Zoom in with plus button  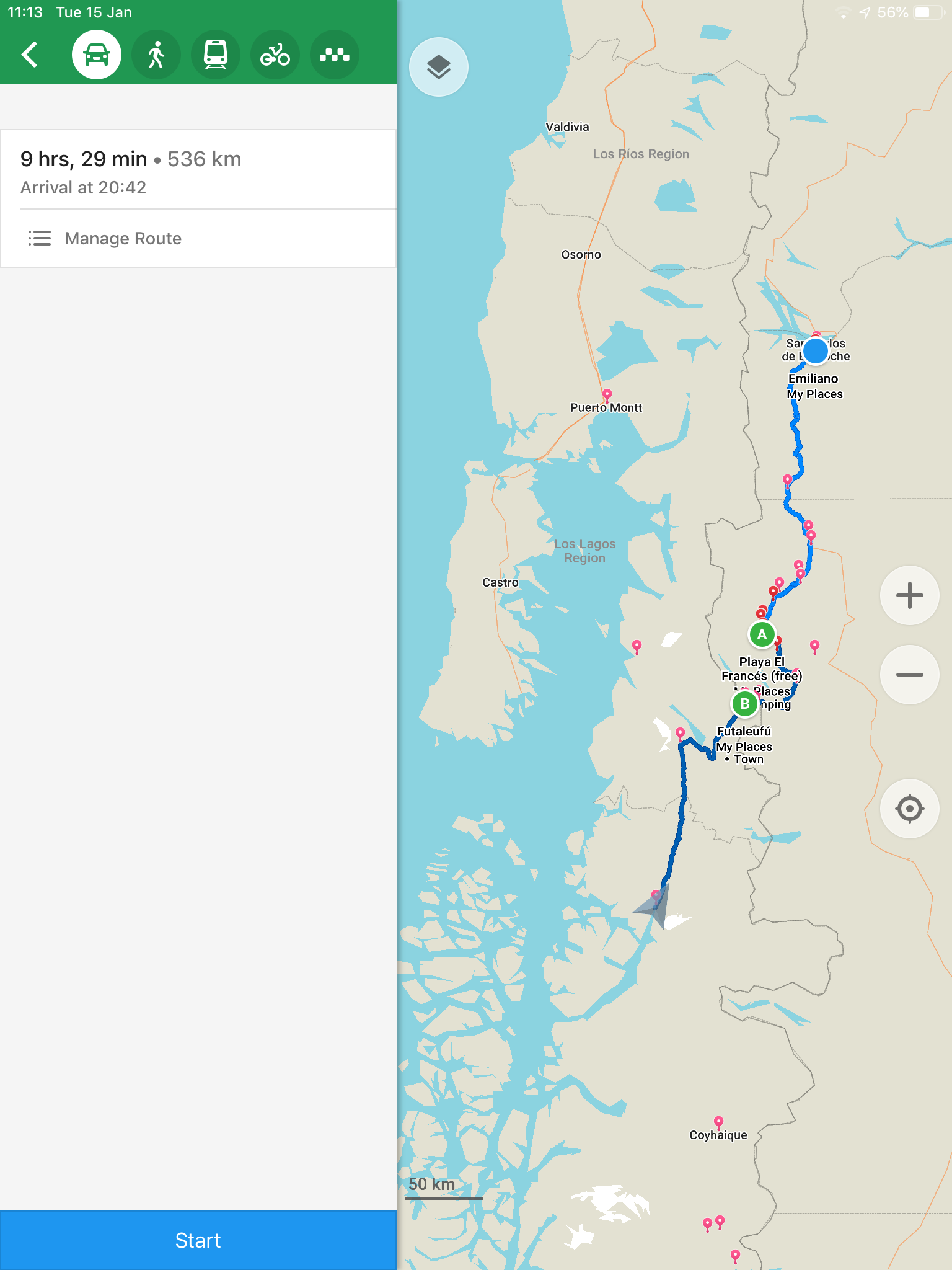pyautogui.click(x=909, y=595)
